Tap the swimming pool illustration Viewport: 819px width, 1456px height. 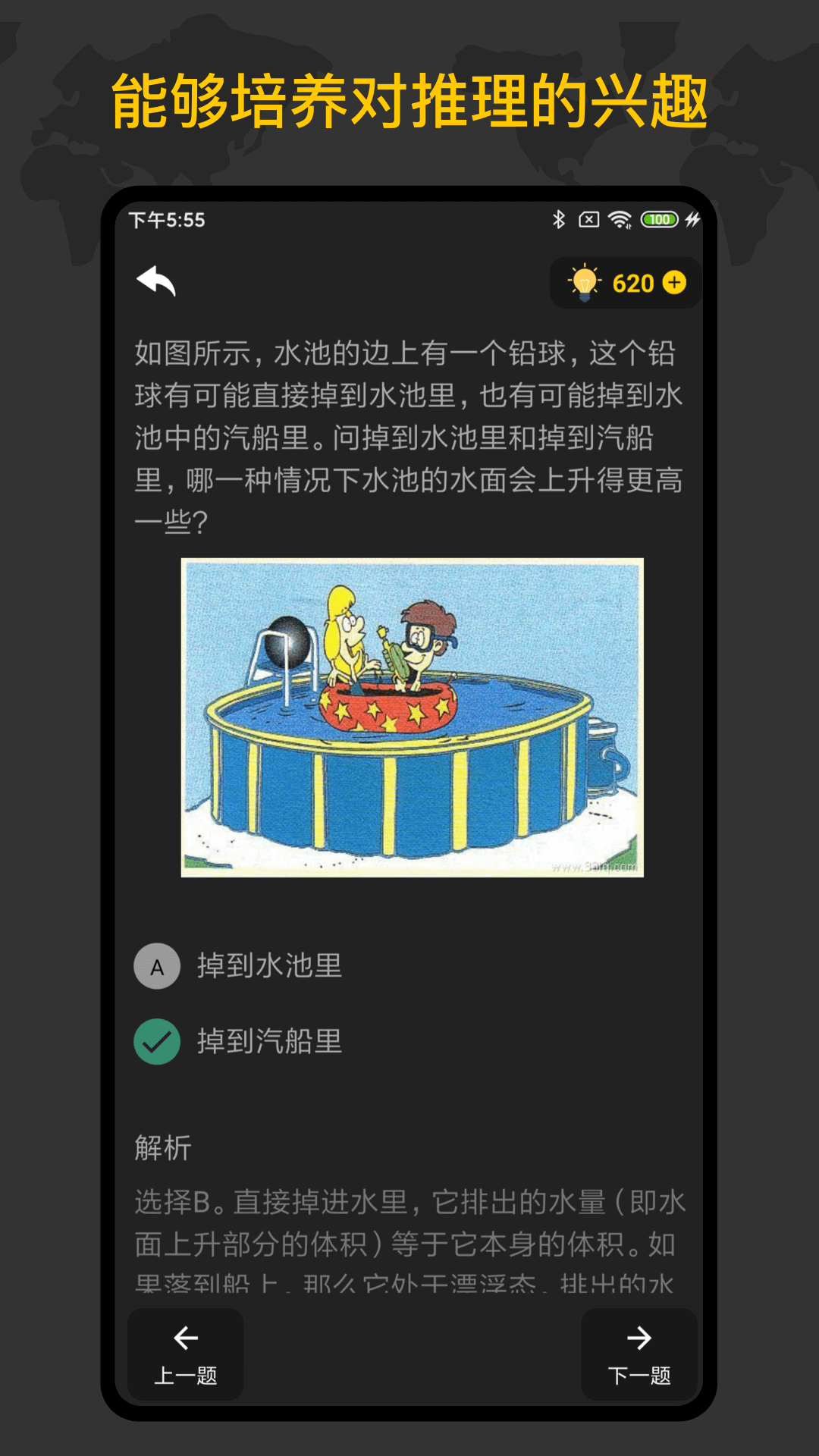(409, 717)
